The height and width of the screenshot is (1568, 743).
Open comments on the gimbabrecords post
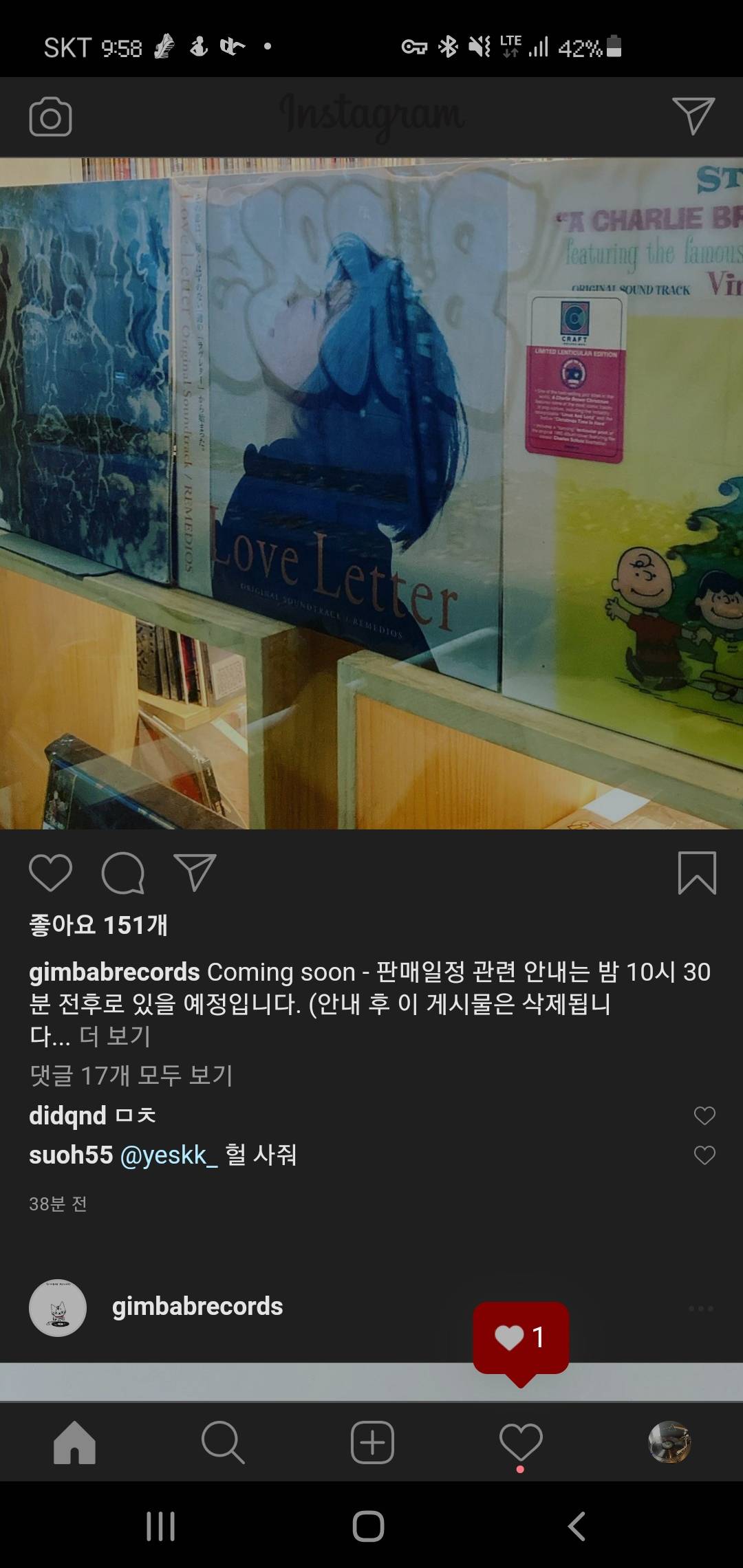pos(122,873)
